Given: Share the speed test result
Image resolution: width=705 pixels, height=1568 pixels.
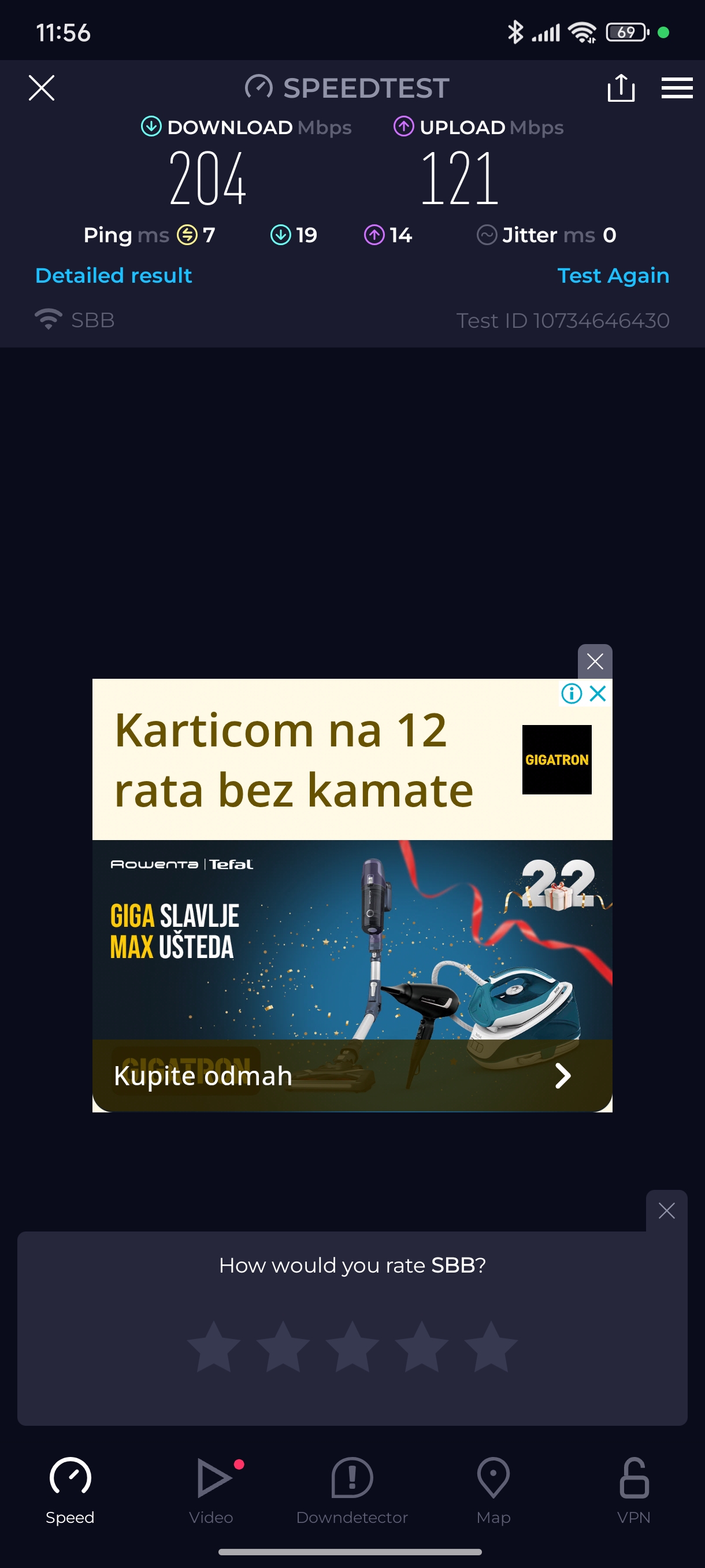Looking at the screenshot, I should 621,88.
